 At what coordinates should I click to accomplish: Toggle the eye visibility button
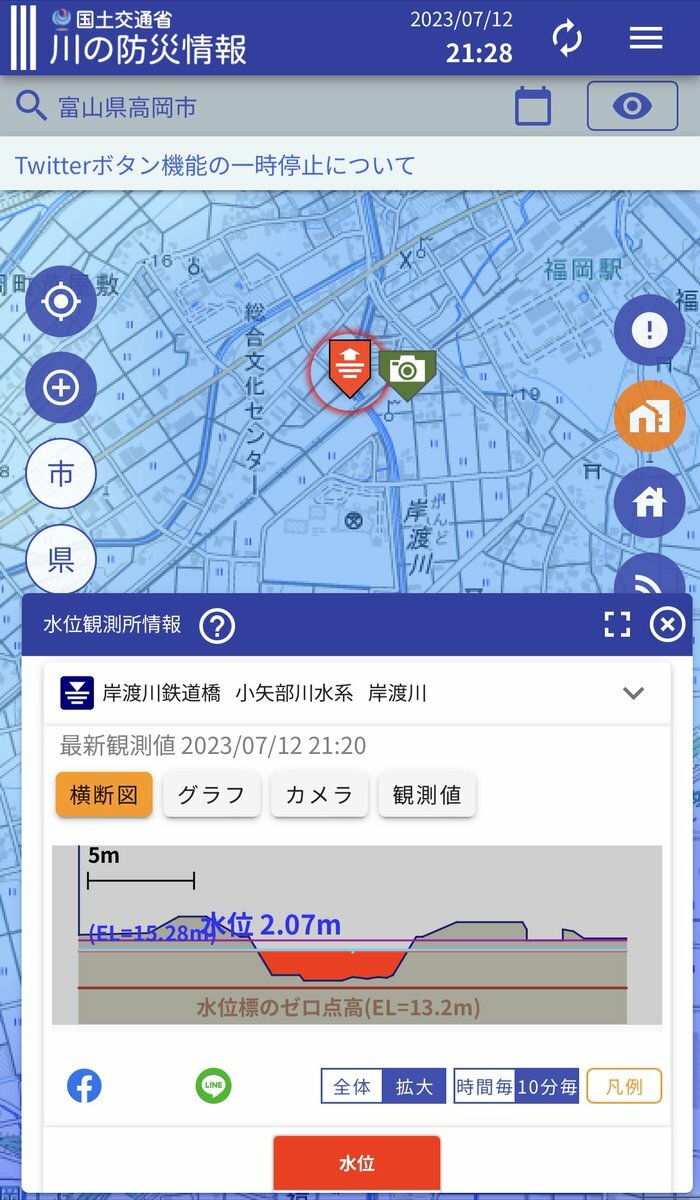[x=632, y=106]
